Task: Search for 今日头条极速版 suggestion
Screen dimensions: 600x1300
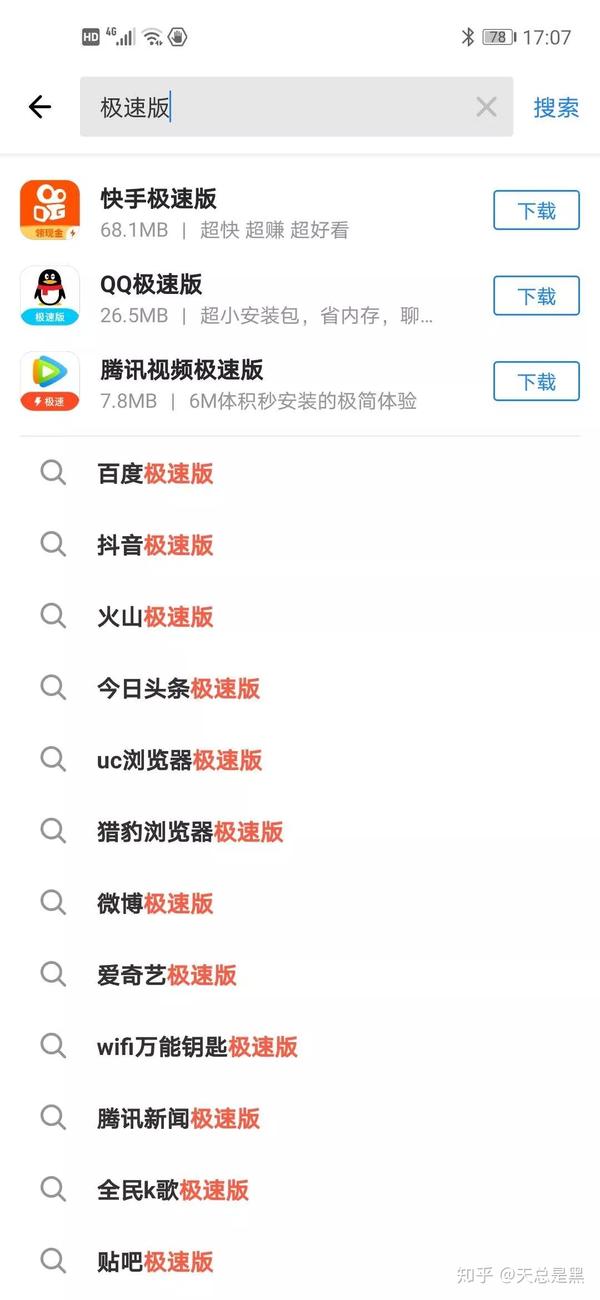Action: pos(300,688)
